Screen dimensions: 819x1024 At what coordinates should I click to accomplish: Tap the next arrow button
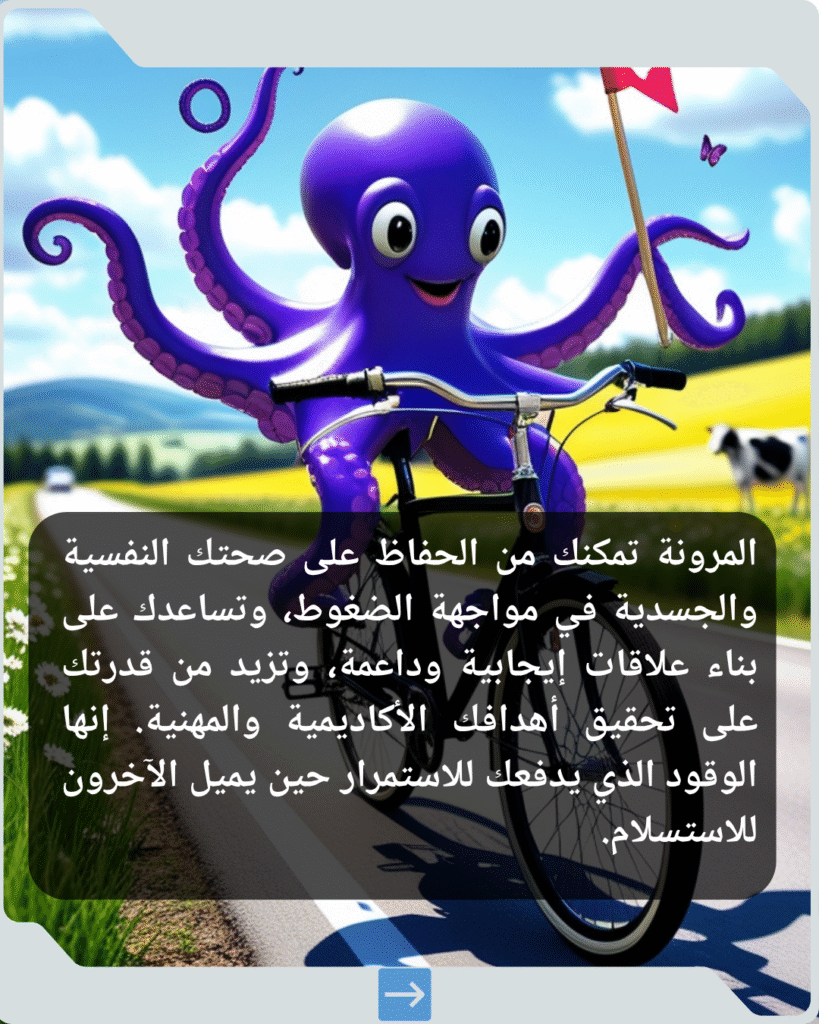click(405, 993)
